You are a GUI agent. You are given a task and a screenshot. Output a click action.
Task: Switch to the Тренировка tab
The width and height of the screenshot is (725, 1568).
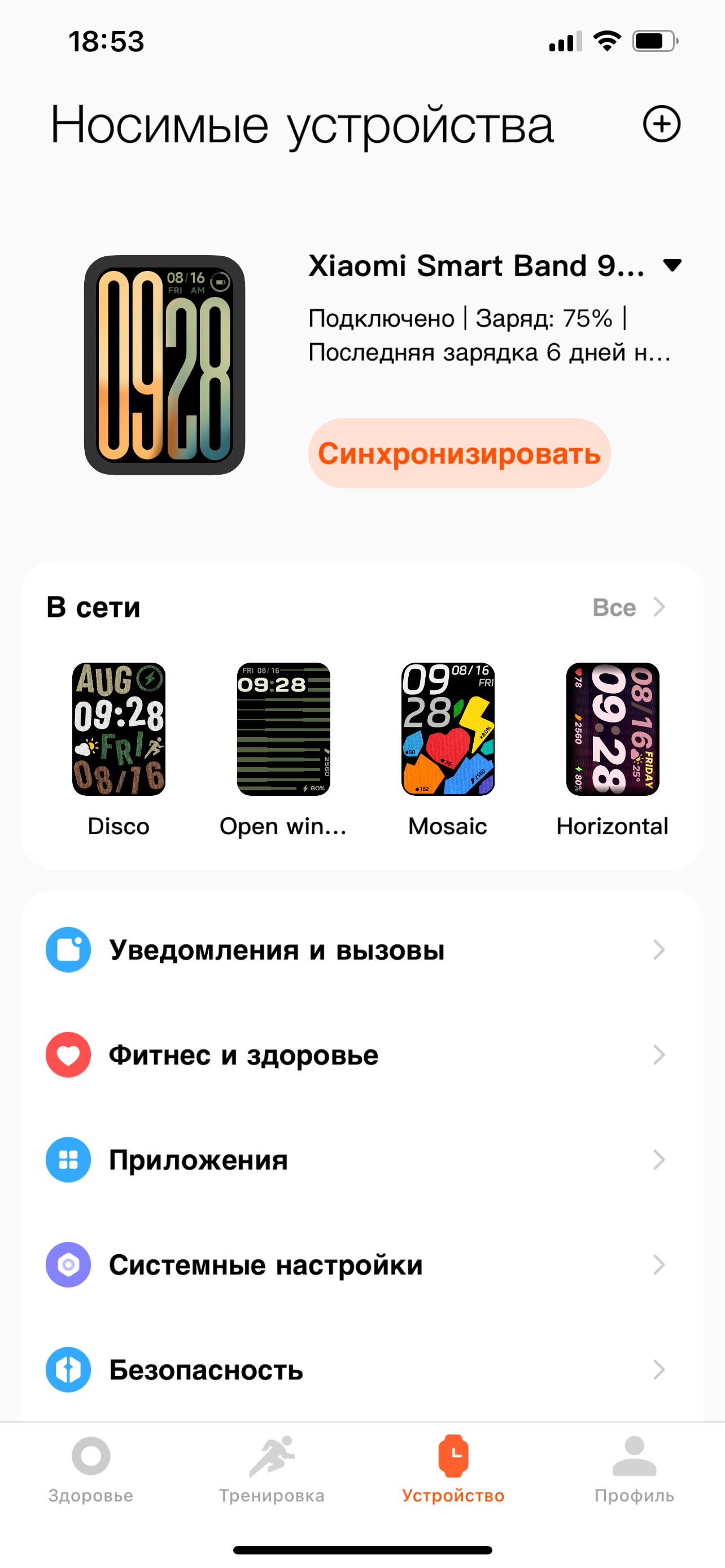coord(272,1468)
